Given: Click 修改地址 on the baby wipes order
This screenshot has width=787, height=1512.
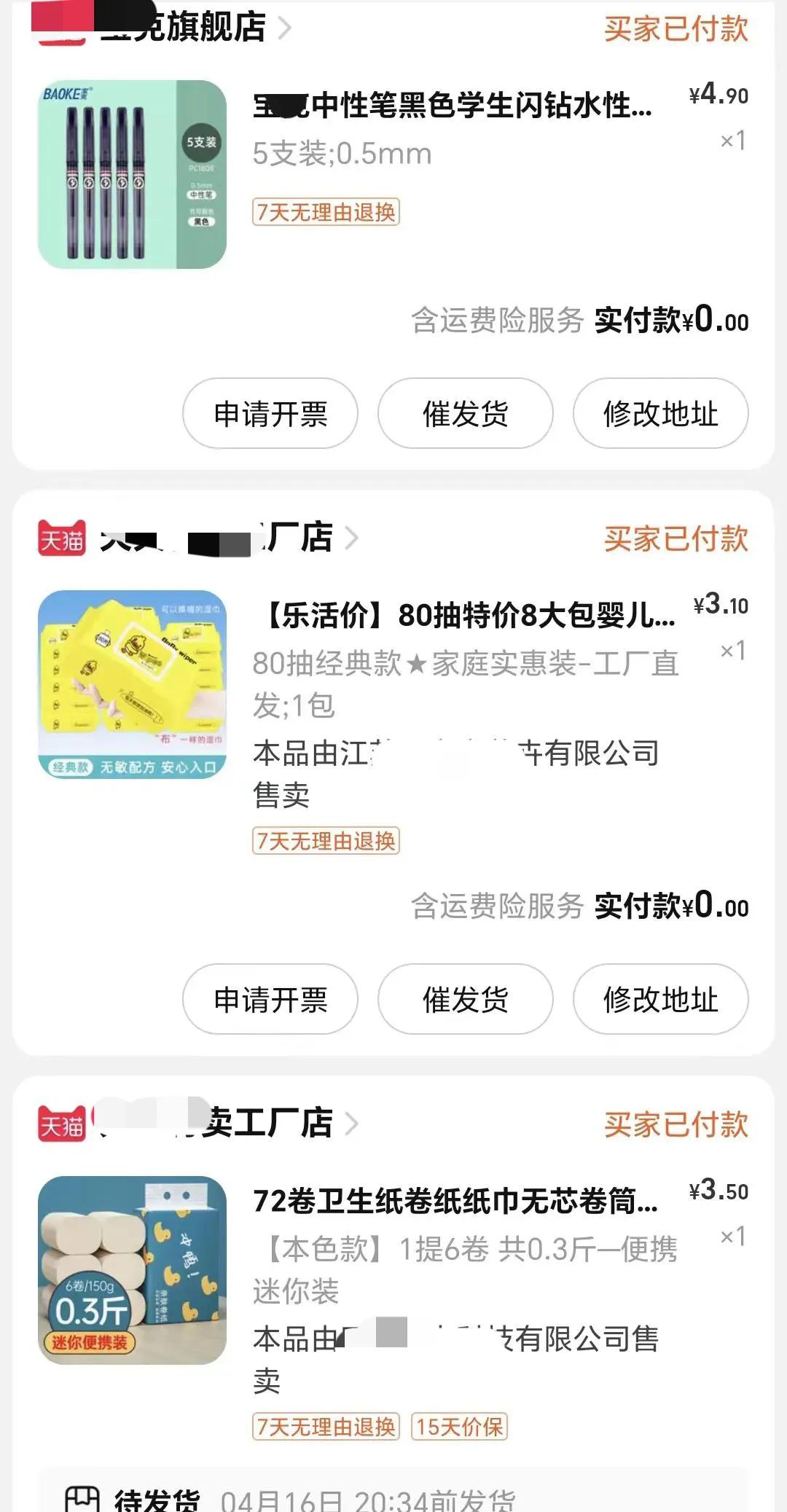Looking at the screenshot, I should 659,1000.
